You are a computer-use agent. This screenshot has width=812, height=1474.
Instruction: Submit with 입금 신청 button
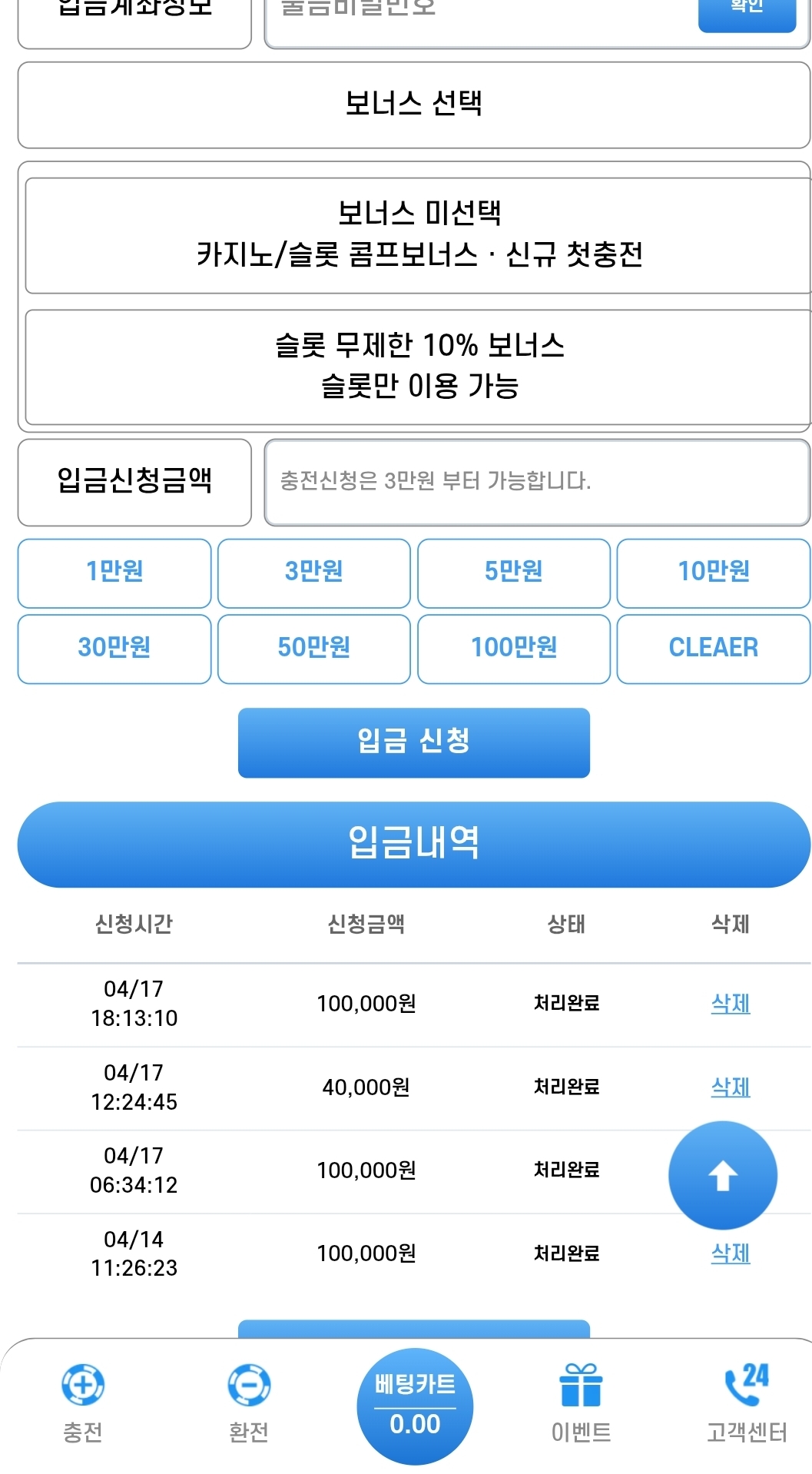pos(413,742)
